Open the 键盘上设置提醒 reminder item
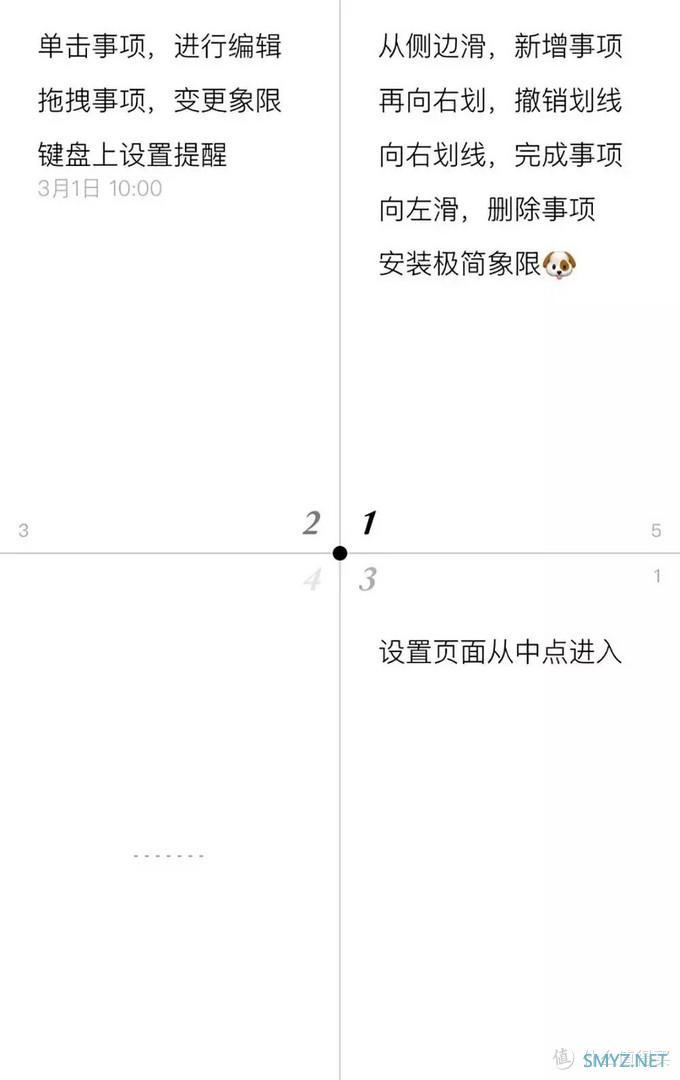This screenshot has height=1080, width=680. coord(132,154)
